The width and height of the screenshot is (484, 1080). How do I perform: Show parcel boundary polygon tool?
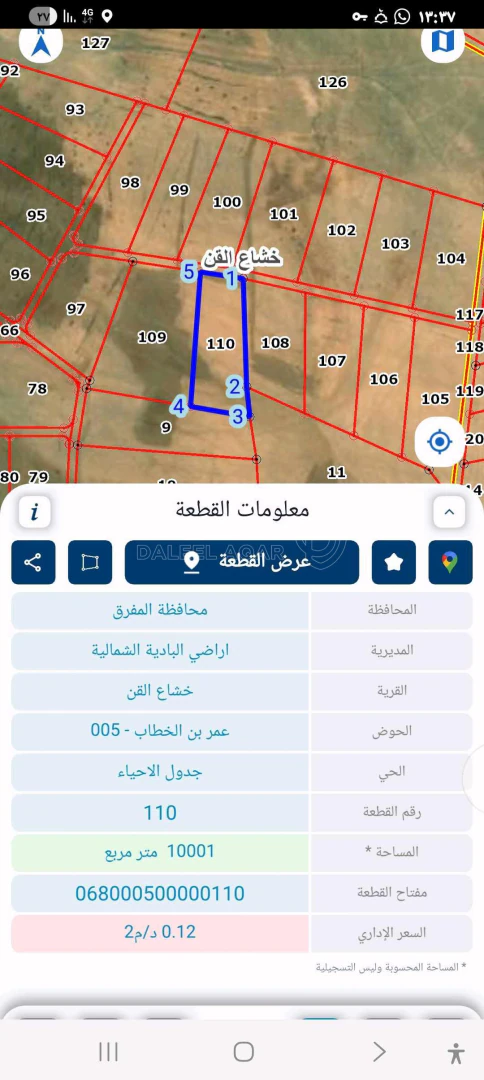90,562
